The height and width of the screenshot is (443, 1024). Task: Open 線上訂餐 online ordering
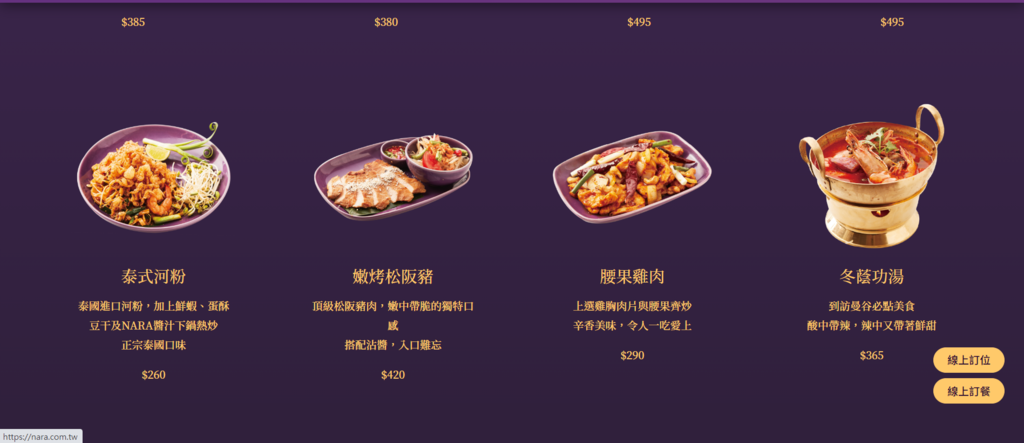pos(968,392)
